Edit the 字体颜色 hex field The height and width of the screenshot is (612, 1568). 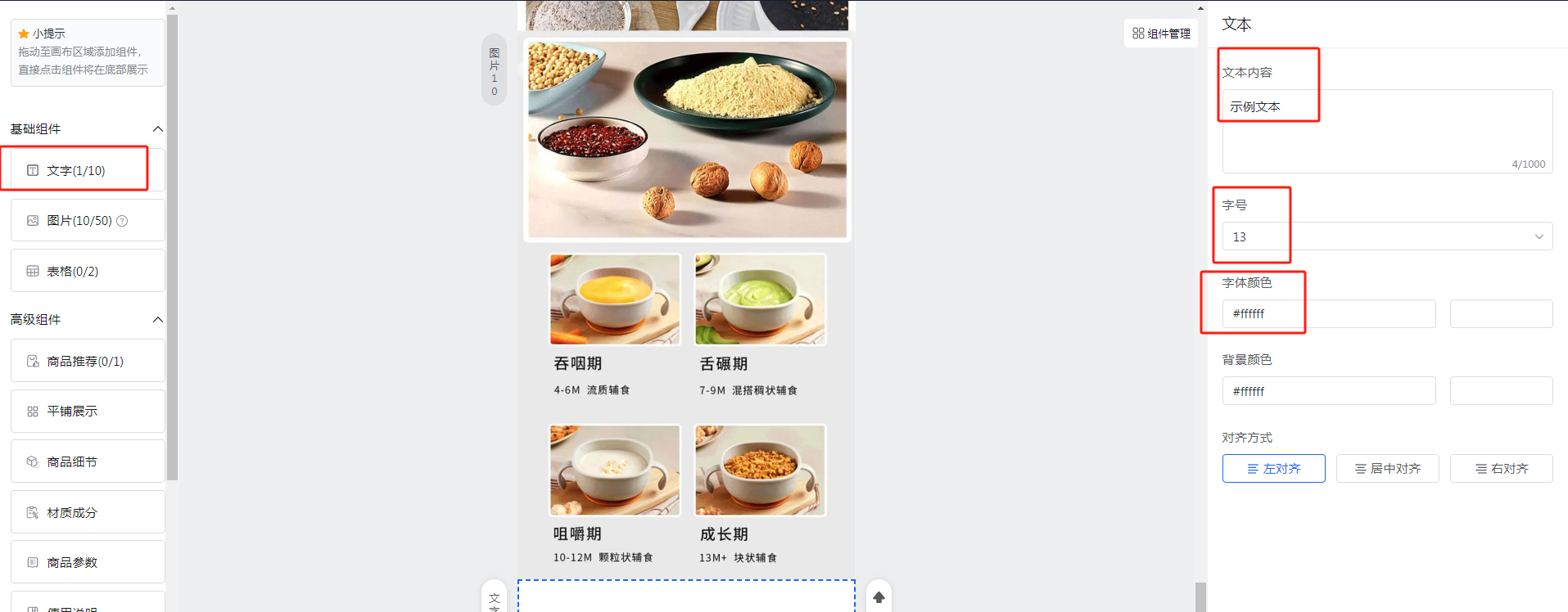coord(1328,314)
